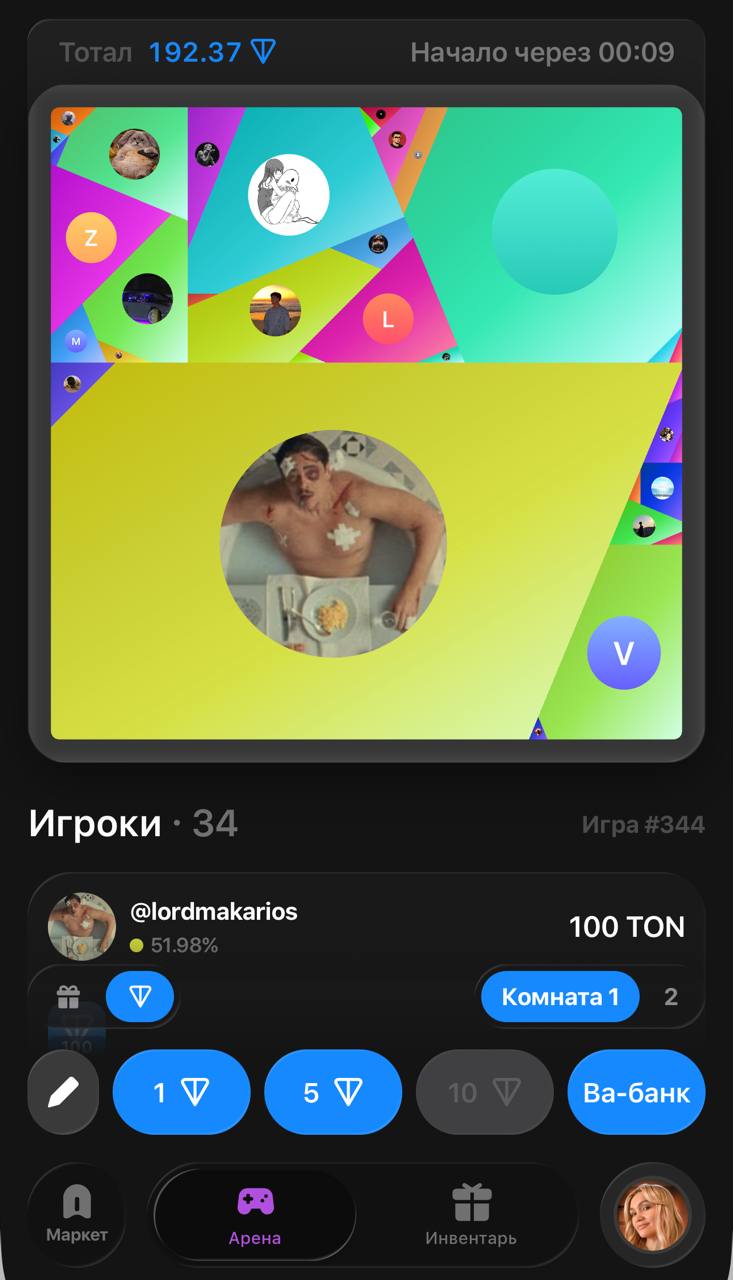733x1280 pixels.
Task: Select Комната 1
Action: coord(559,997)
